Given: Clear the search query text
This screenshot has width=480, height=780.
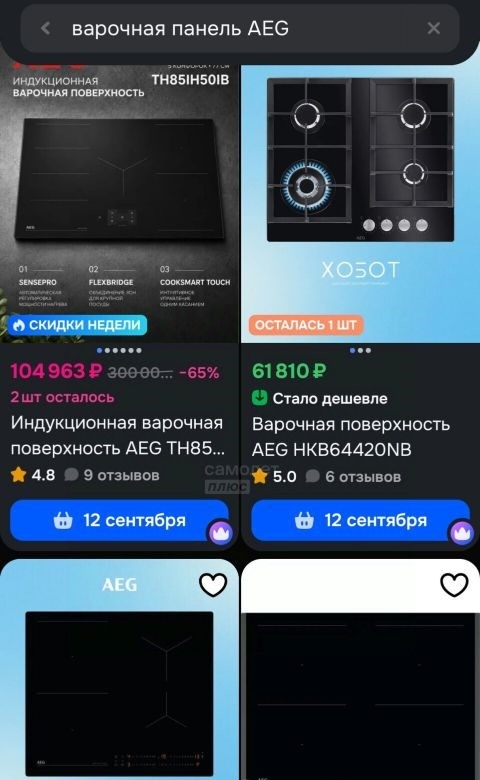Looking at the screenshot, I should click(433, 28).
